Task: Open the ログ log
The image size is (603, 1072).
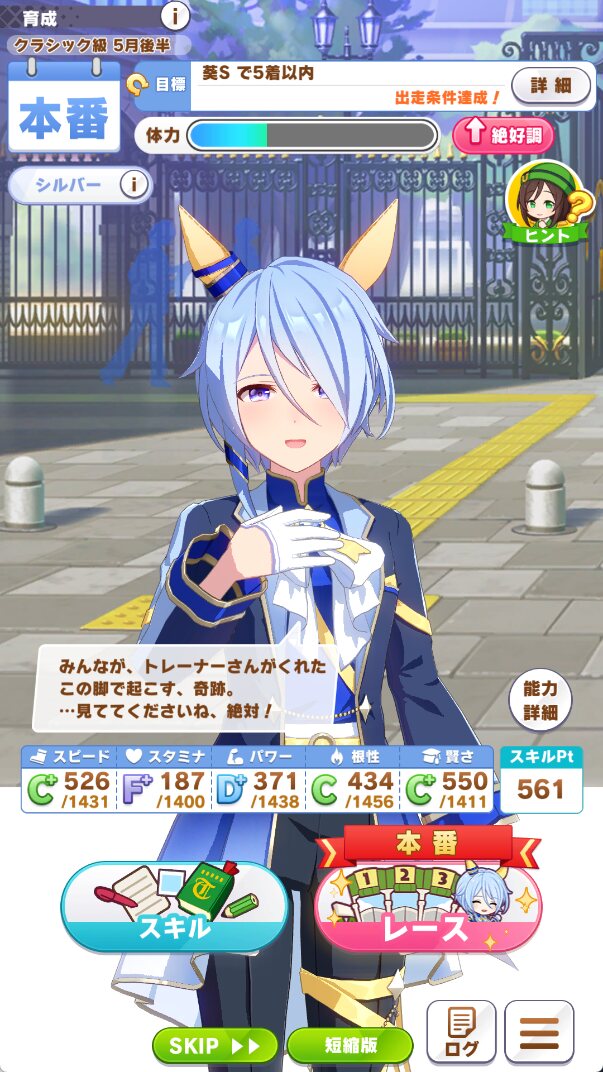Action: (x=461, y=1031)
